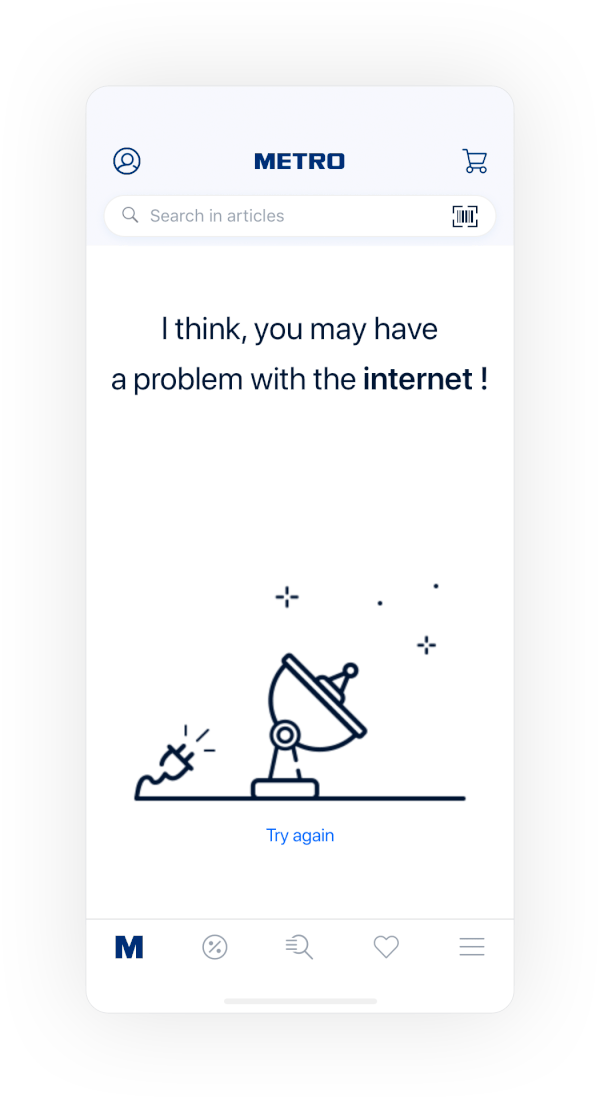Open the hamburger menu tab
The height and width of the screenshot is (1099, 600).
[x=472, y=947]
